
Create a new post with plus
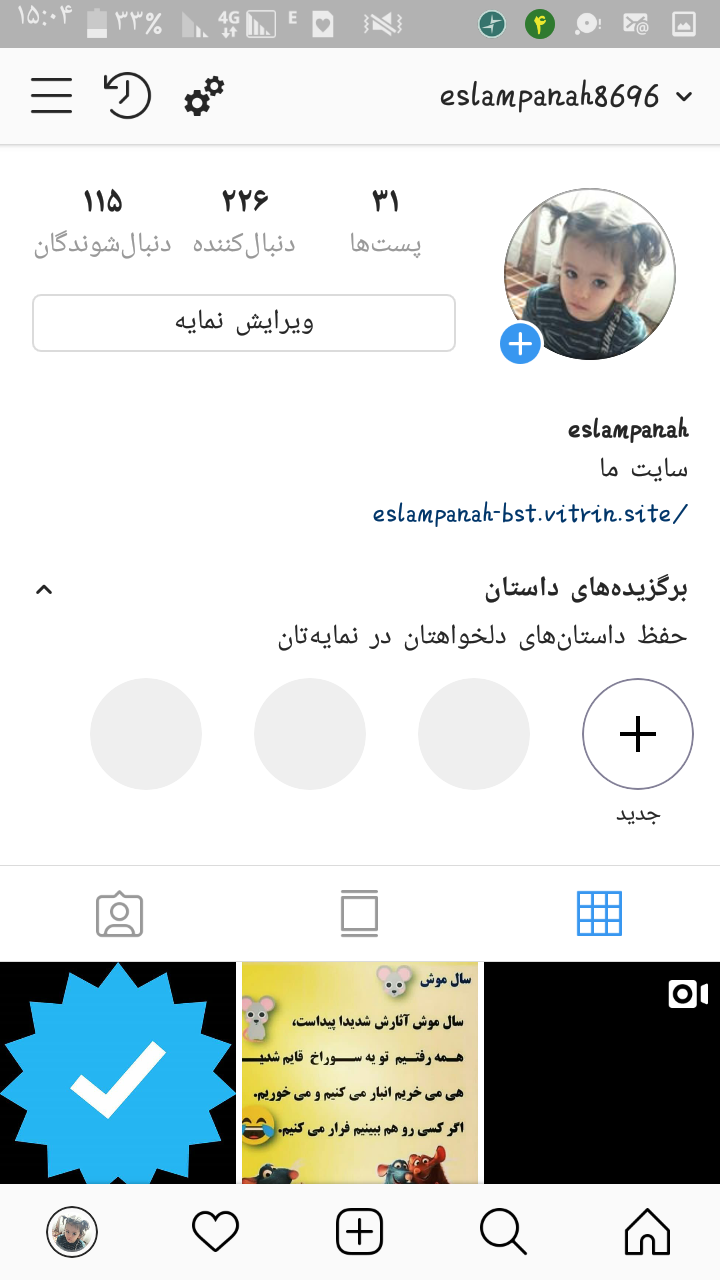coord(360,1232)
